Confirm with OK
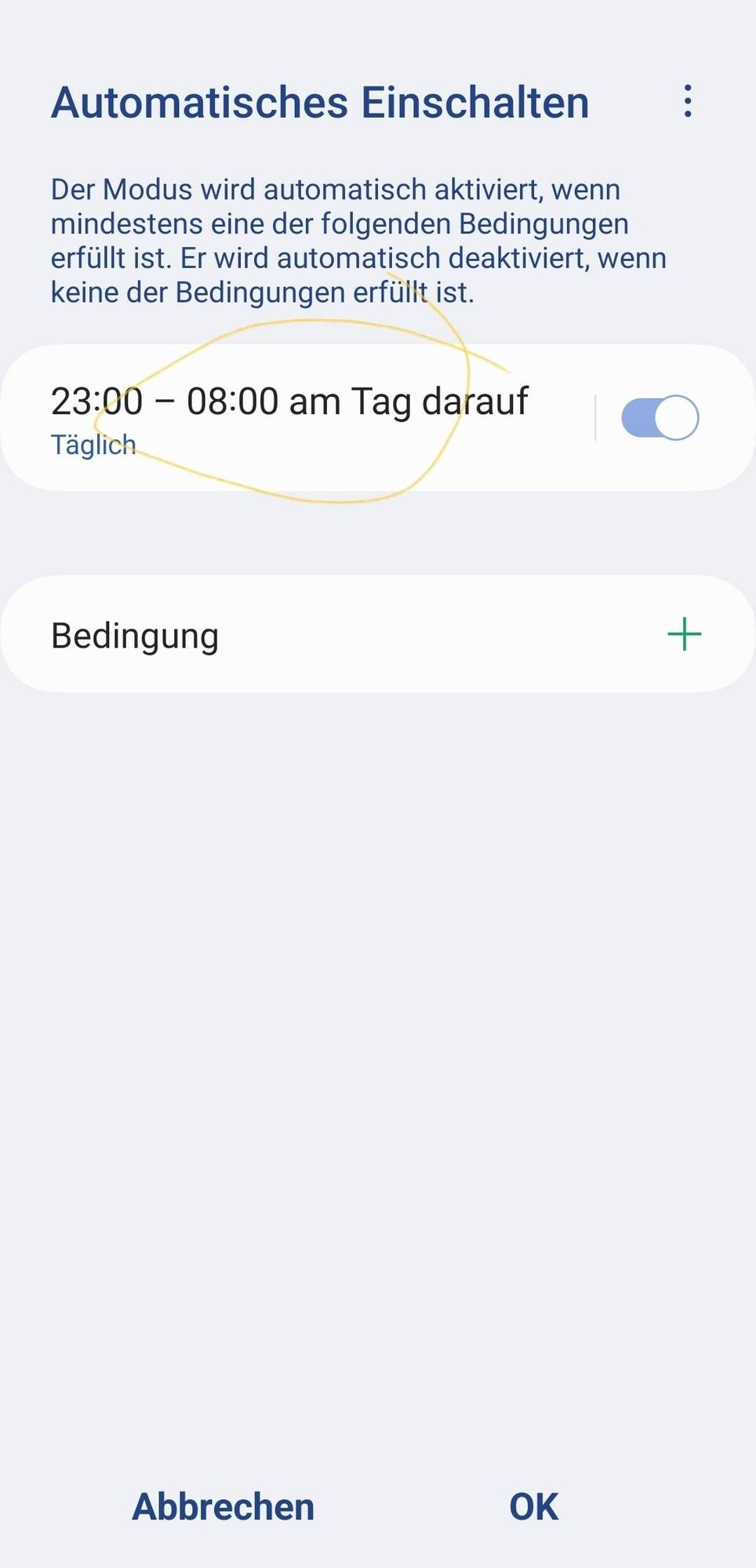 534,1507
